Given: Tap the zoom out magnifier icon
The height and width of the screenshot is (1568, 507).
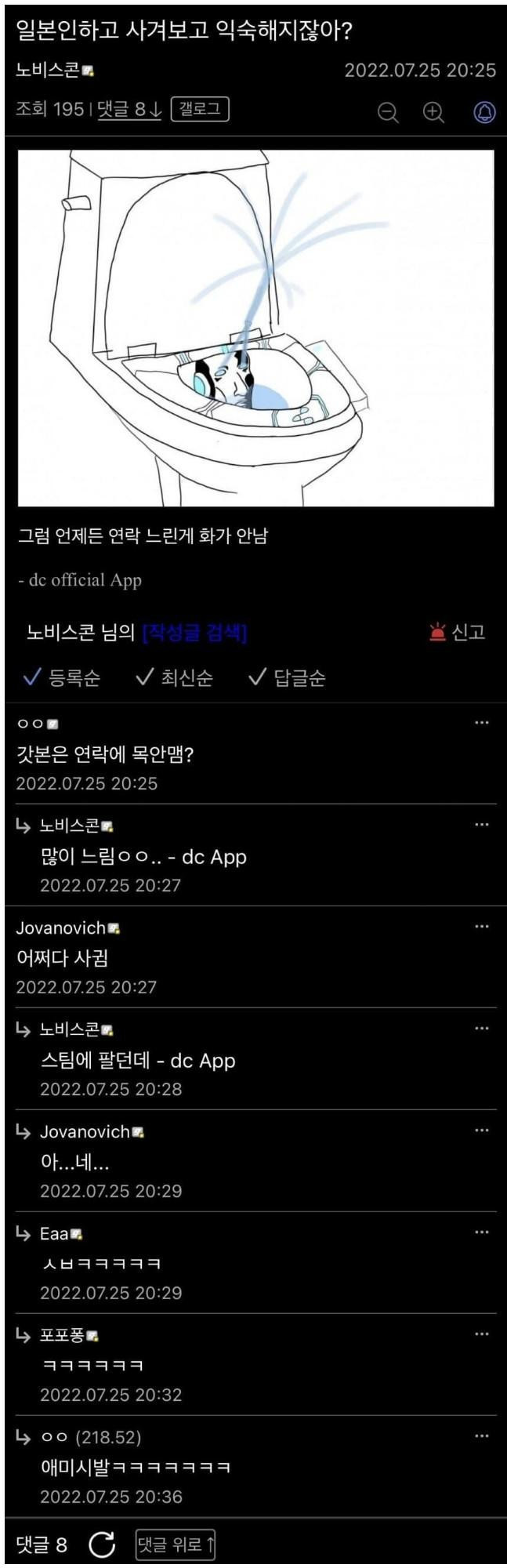Looking at the screenshot, I should point(388,112).
